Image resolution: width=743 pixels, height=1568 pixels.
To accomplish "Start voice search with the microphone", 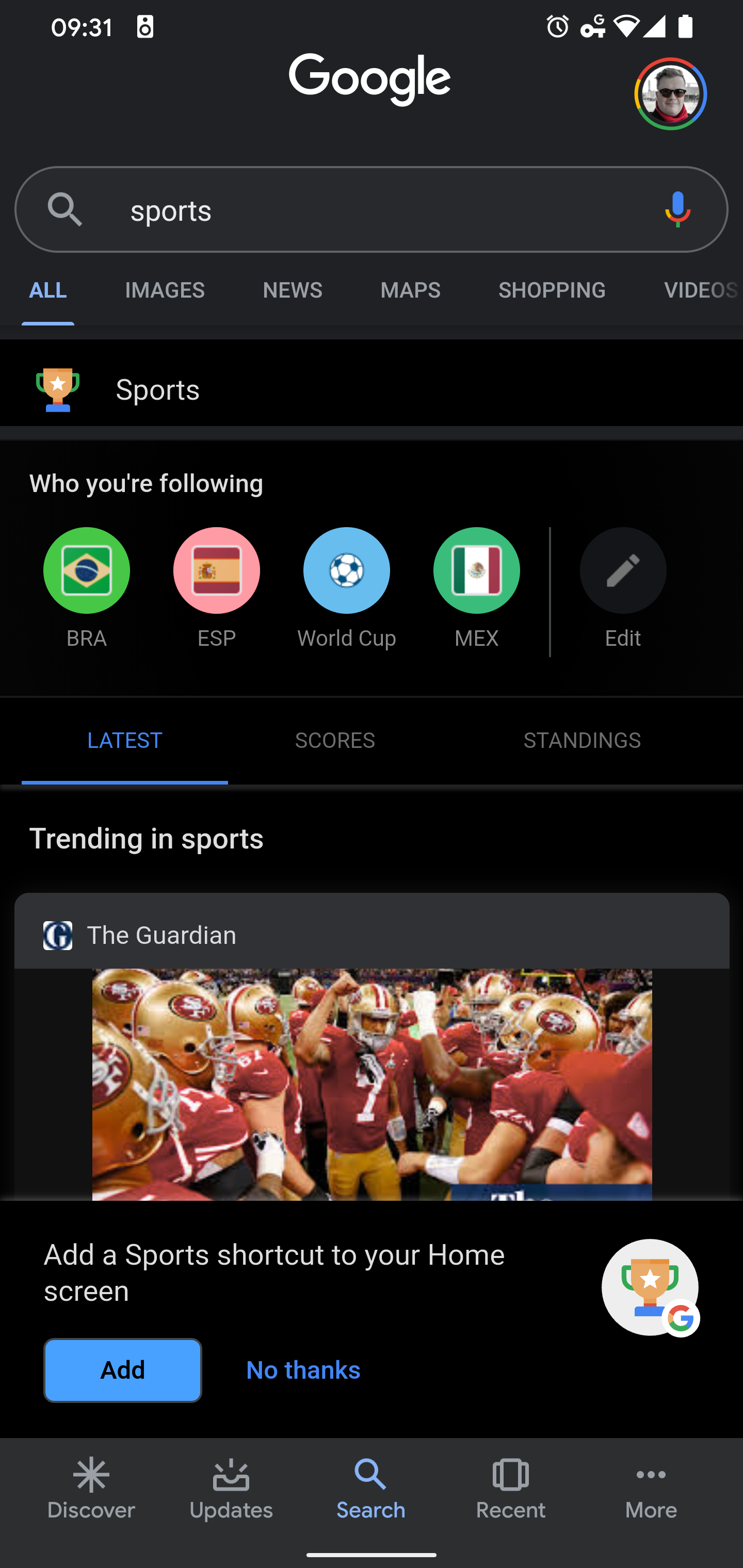I will point(677,209).
